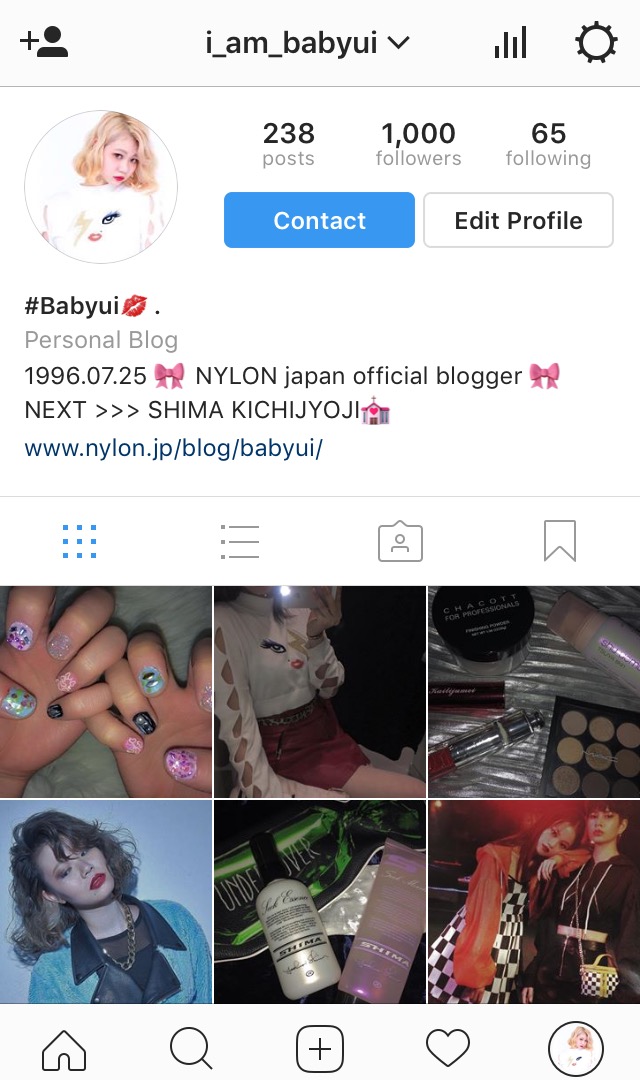640x1080 pixels.
Task: Open the settings gear
Action: 596,43
